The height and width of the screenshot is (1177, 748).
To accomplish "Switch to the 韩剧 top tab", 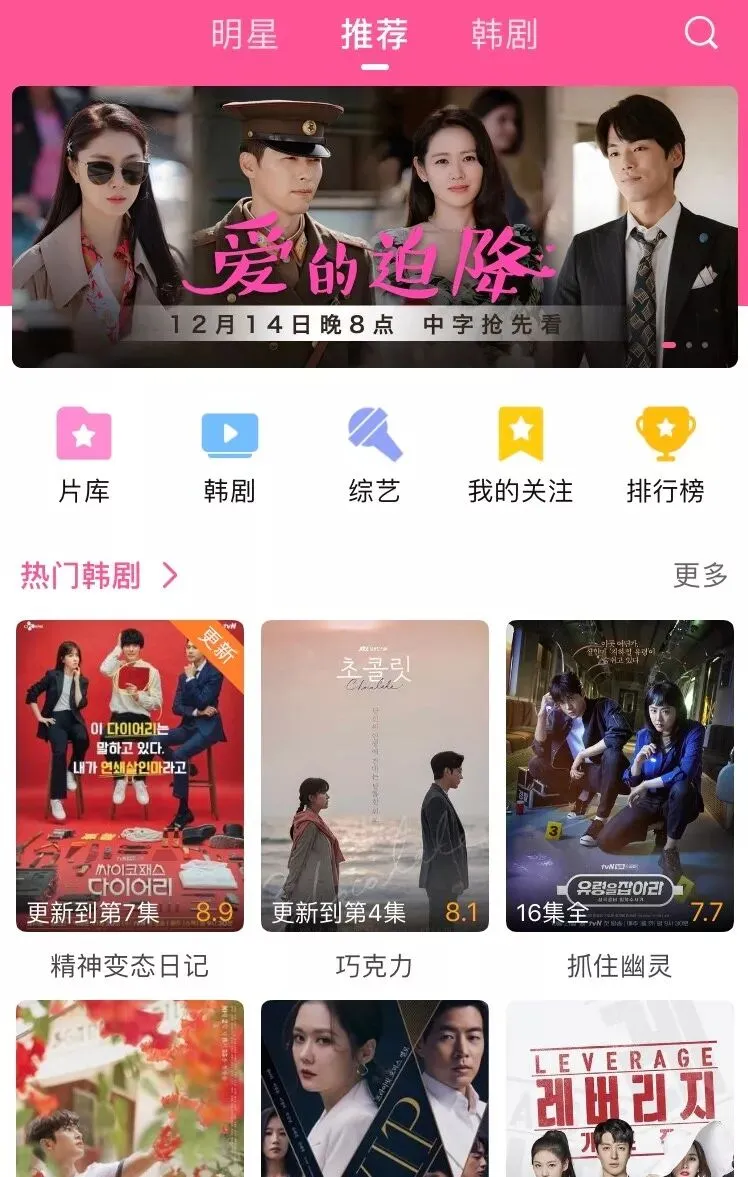I will coord(504,35).
